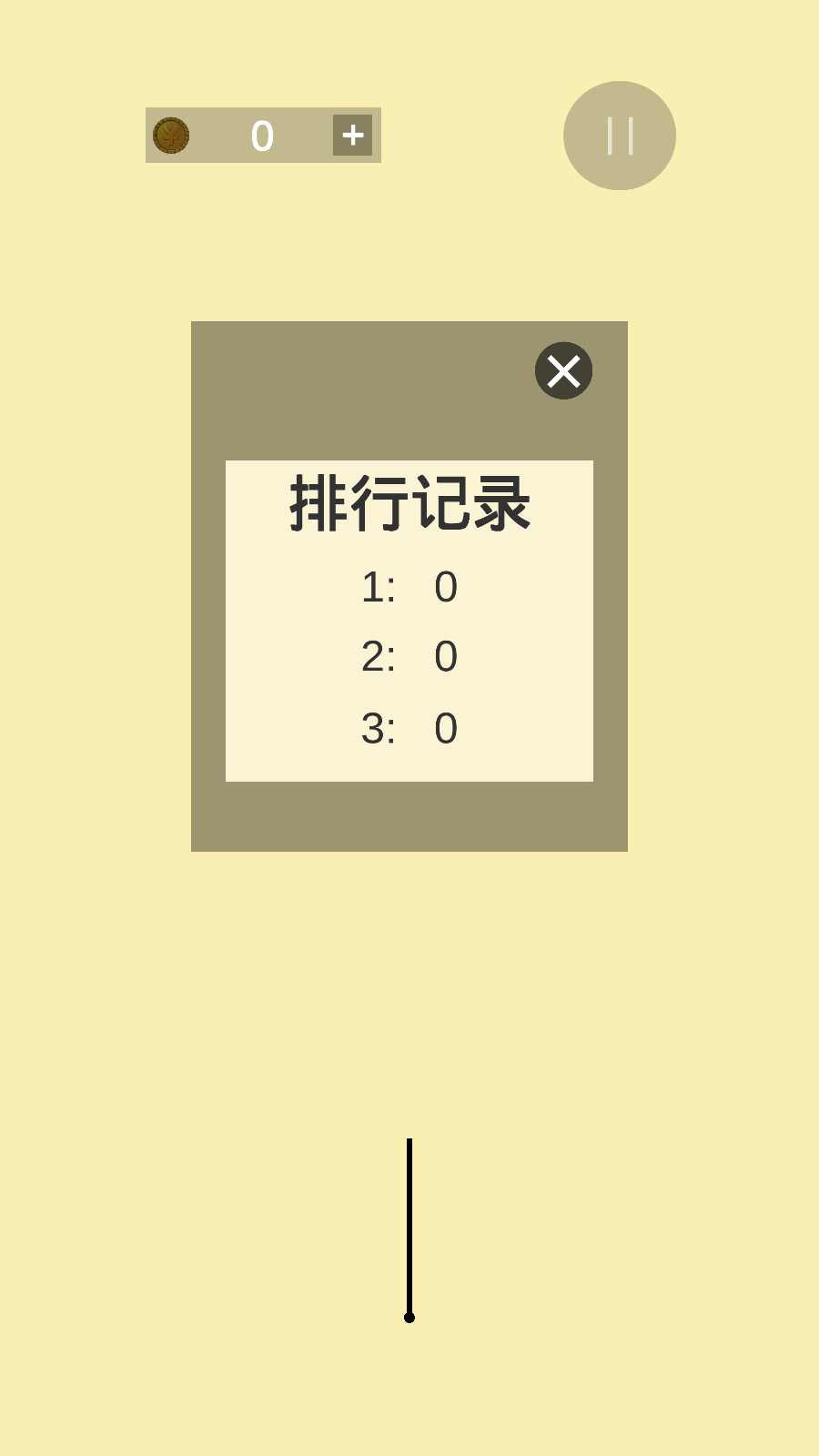Tap the plus button to add coins
The height and width of the screenshot is (1456, 819).
[x=352, y=136]
